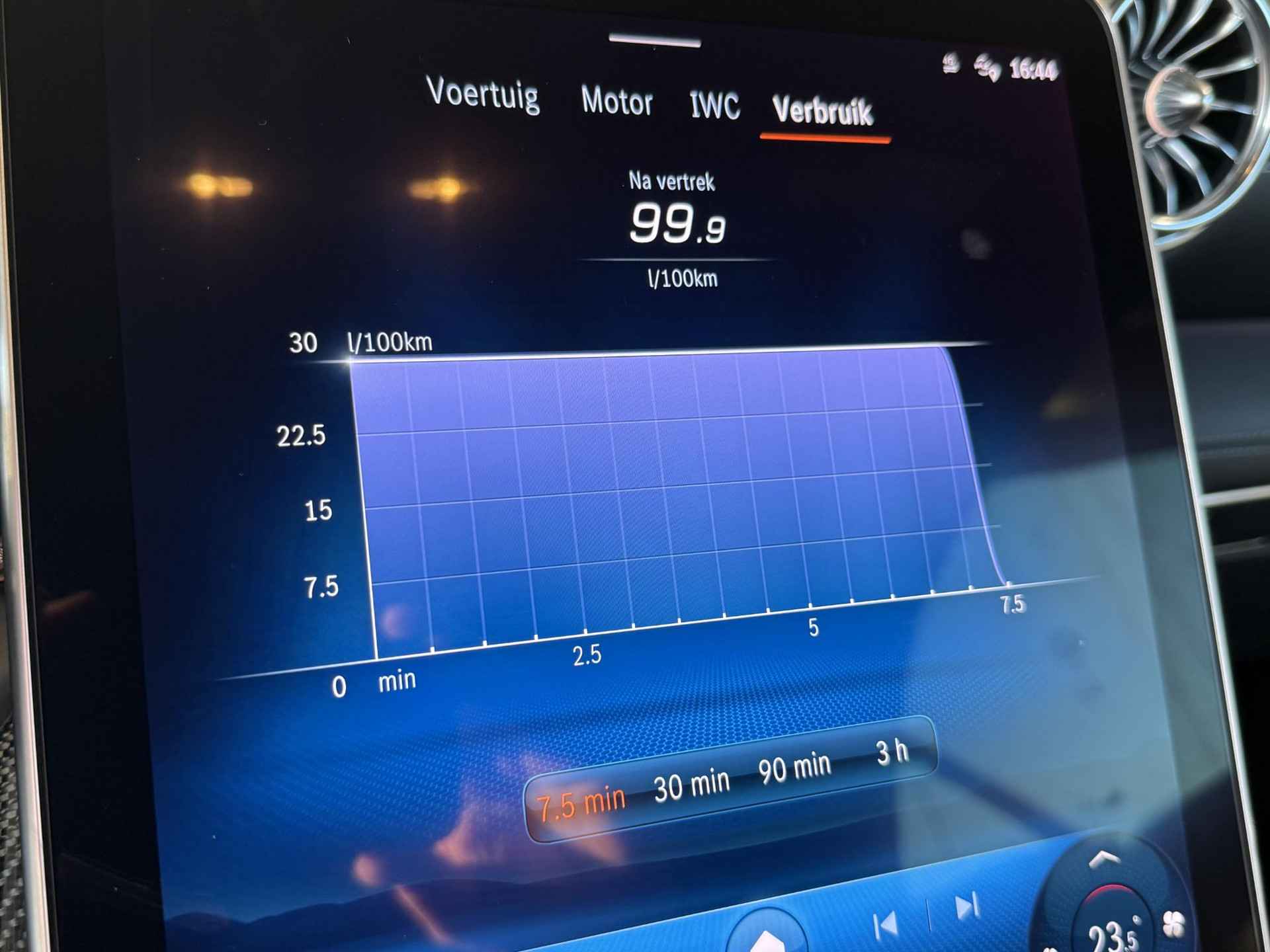
Task: Switch to the Voertuig tab
Action: (x=483, y=96)
